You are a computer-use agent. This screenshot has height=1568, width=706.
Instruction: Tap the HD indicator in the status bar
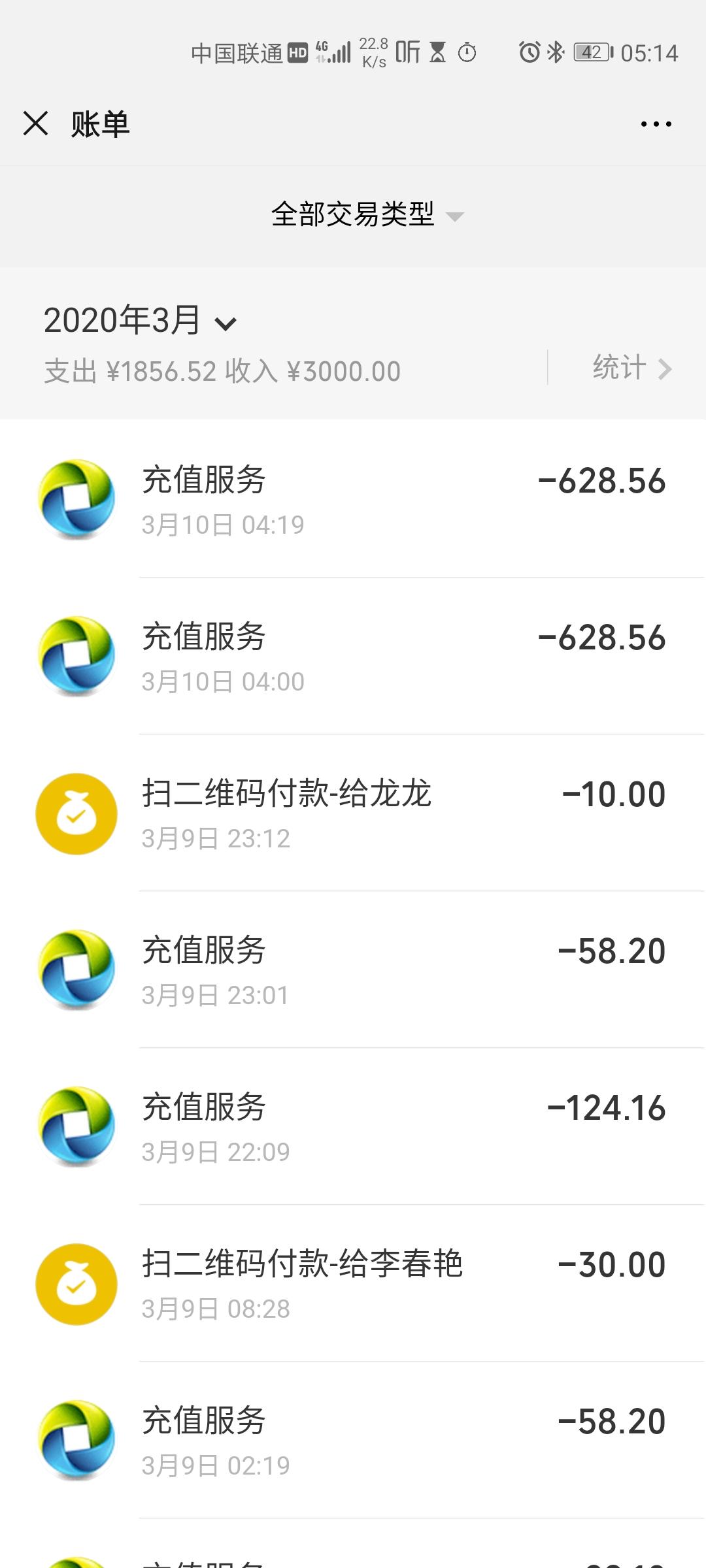pos(298,52)
